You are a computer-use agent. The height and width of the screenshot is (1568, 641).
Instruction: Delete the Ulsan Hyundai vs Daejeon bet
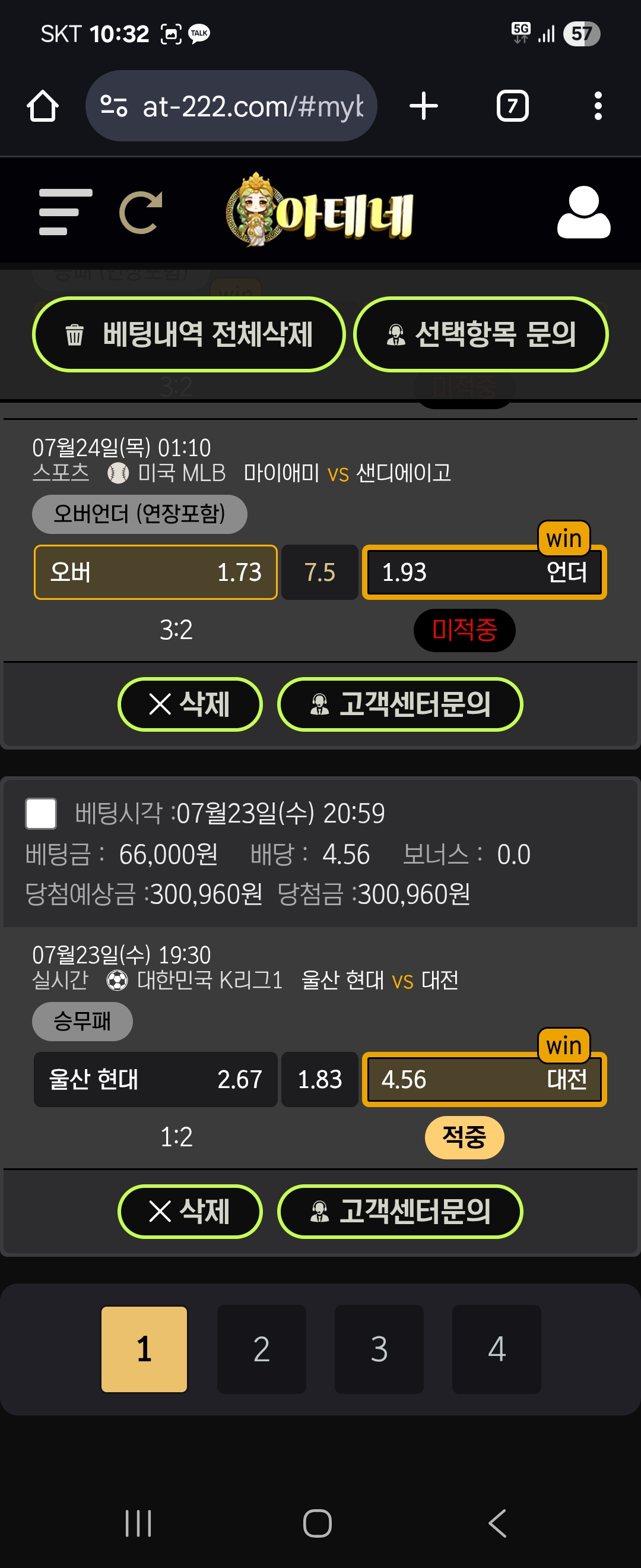coord(190,1211)
